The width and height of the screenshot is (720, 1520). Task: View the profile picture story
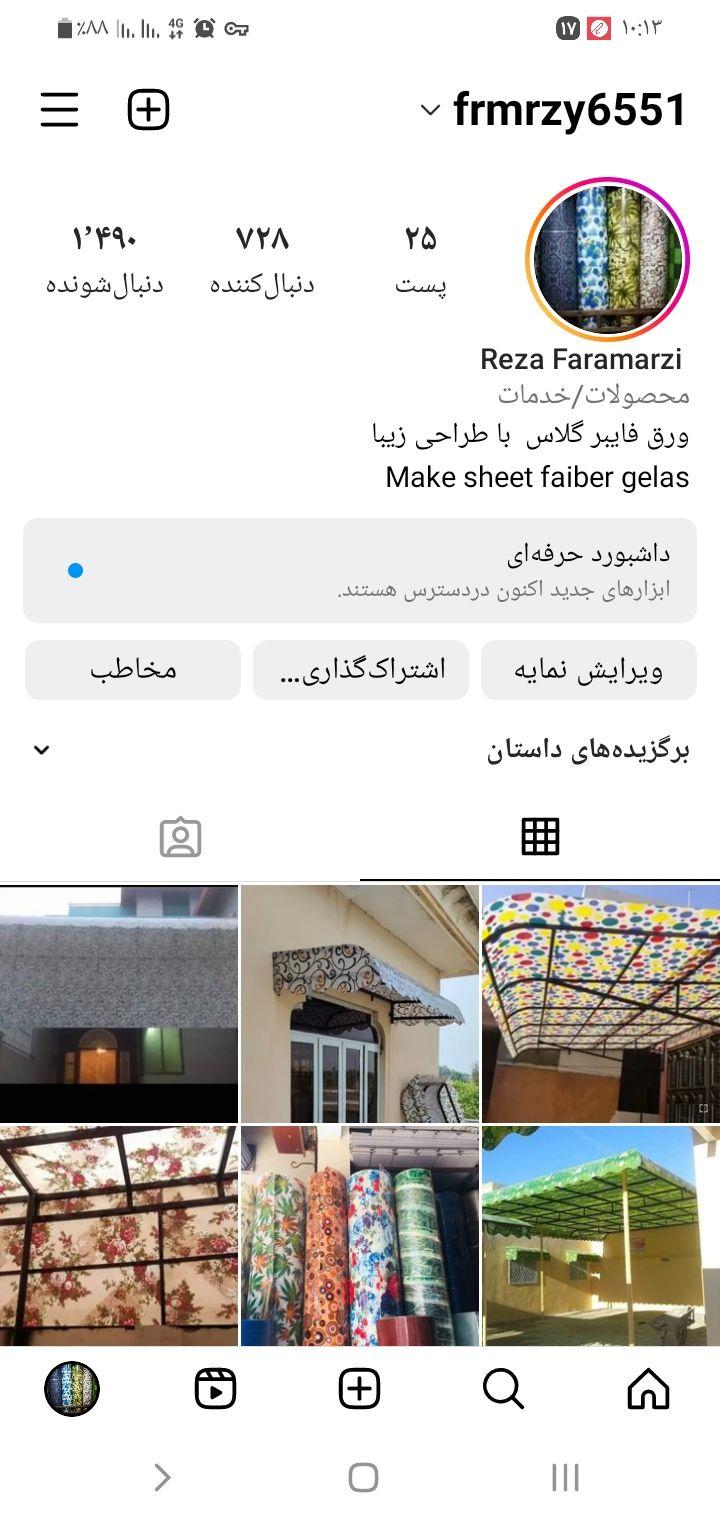click(x=608, y=260)
